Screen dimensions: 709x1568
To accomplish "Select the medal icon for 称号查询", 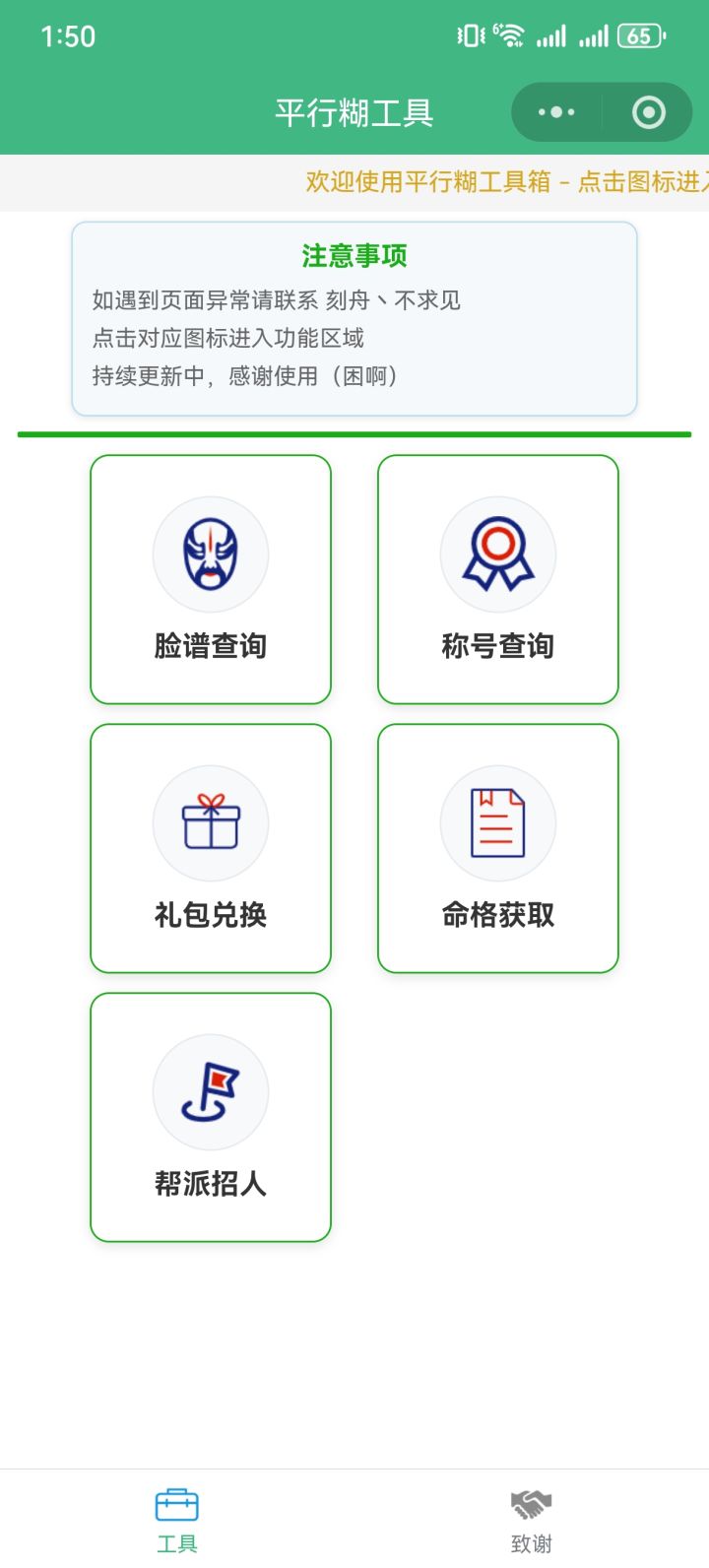I will coord(497,554).
